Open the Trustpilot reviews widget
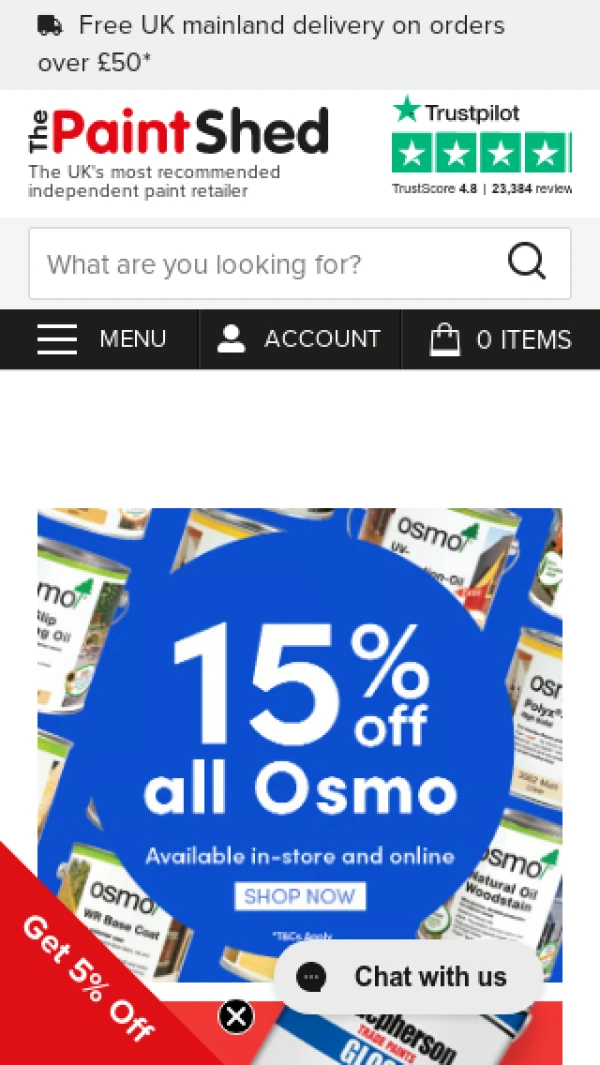 [482, 146]
